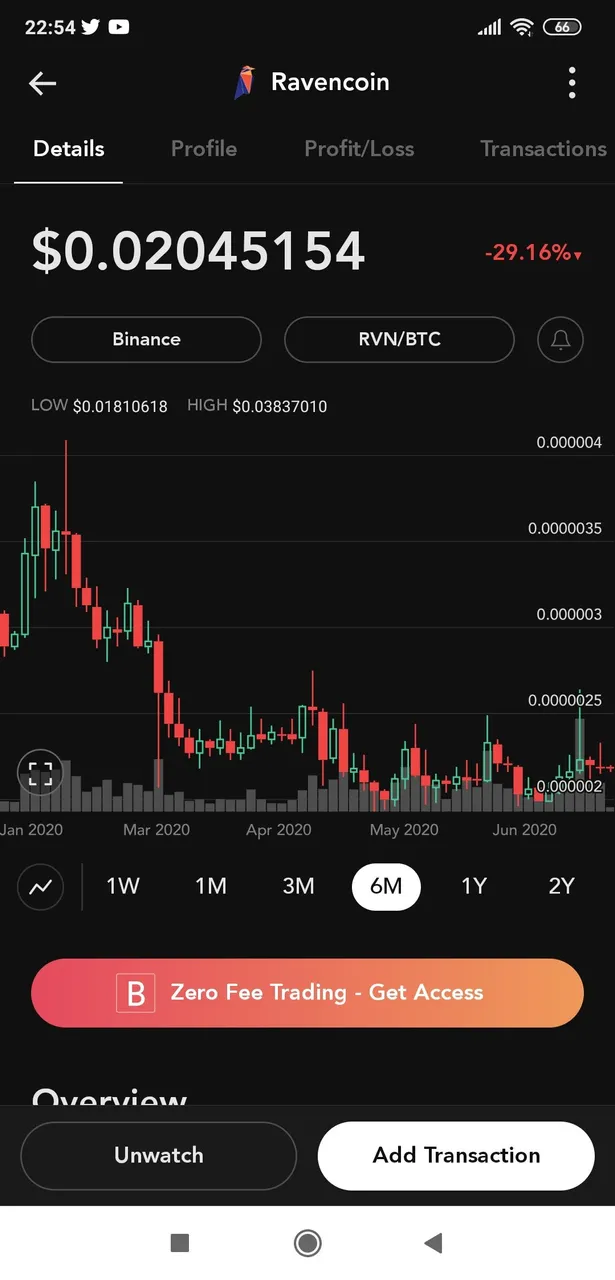Select the Binance exchange chip

[x=146, y=340]
